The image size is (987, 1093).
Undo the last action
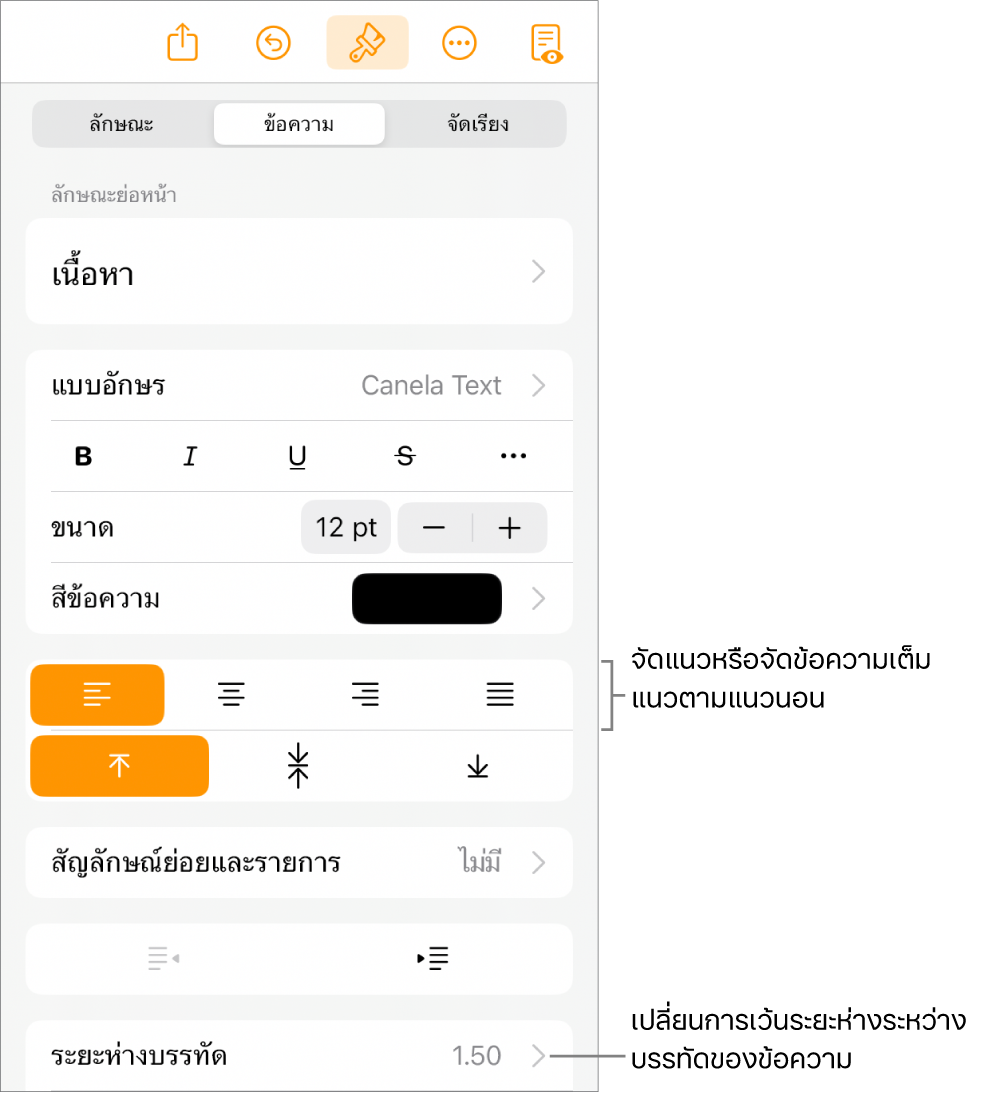273,43
